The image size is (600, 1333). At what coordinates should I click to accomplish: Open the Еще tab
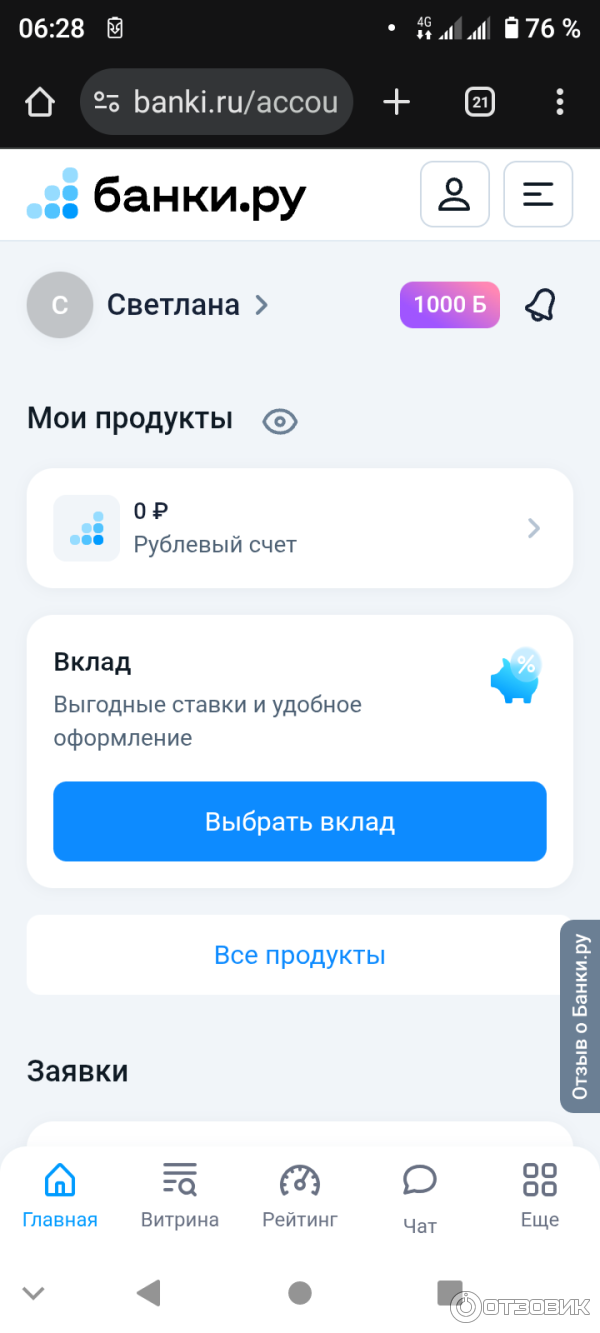[x=540, y=1195]
